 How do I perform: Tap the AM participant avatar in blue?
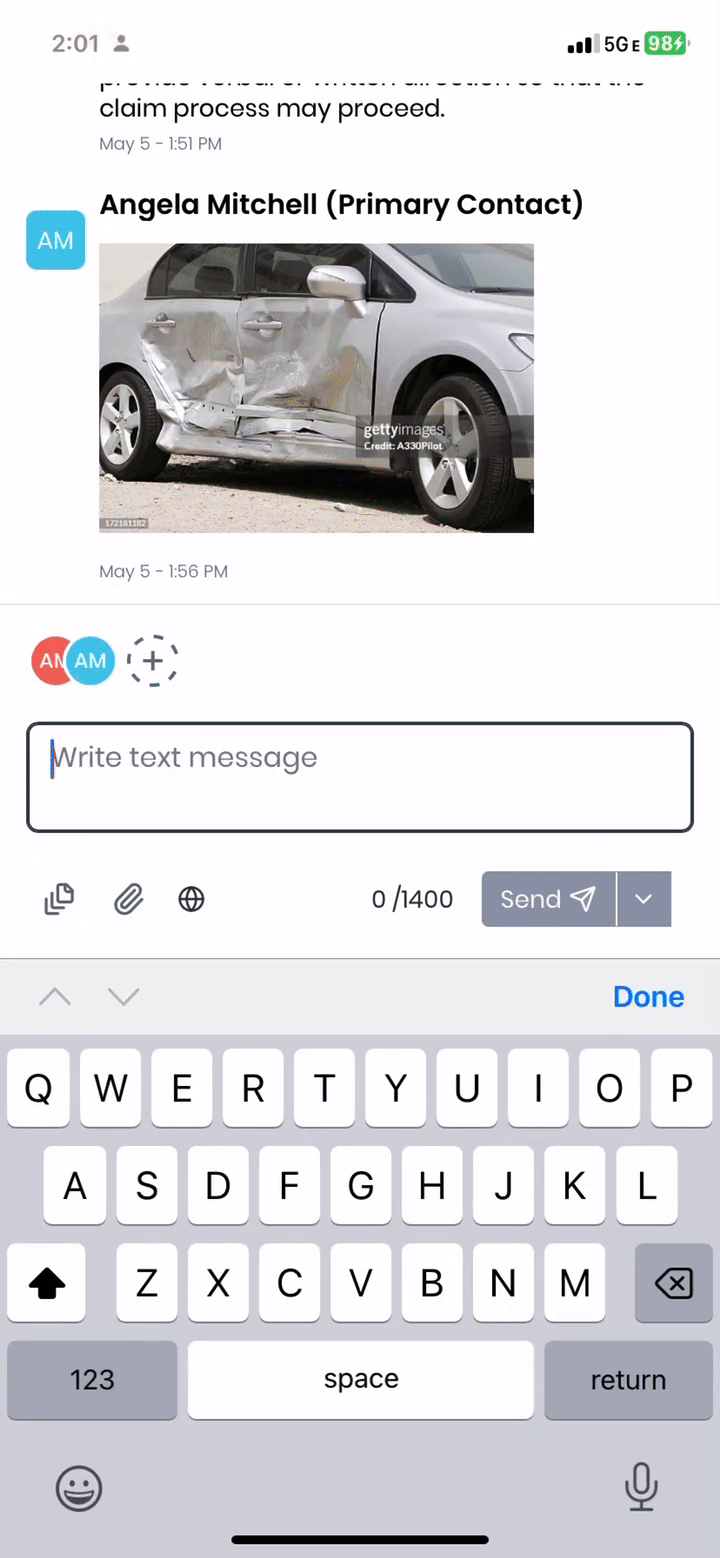click(x=92, y=661)
